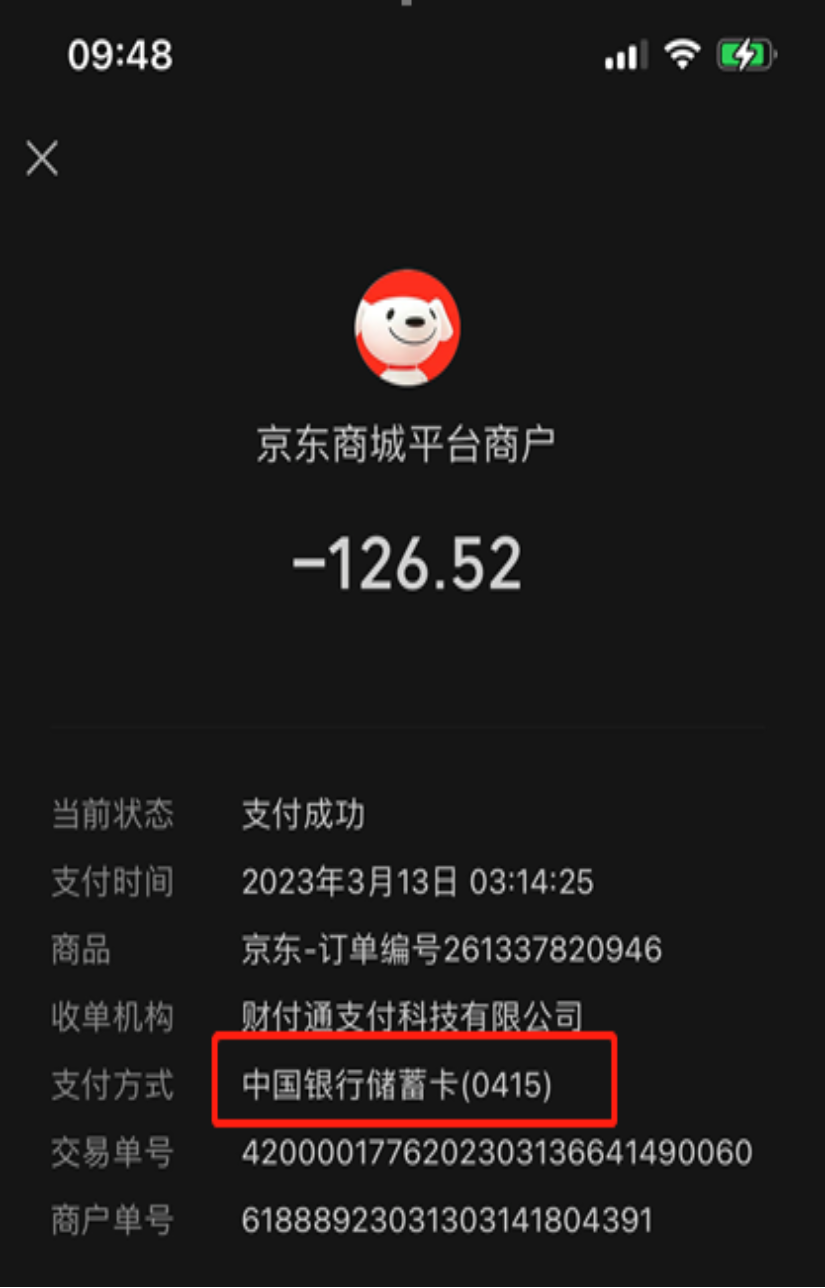Close the payment detail page
This screenshot has width=825, height=1288.
(x=42, y=158)
